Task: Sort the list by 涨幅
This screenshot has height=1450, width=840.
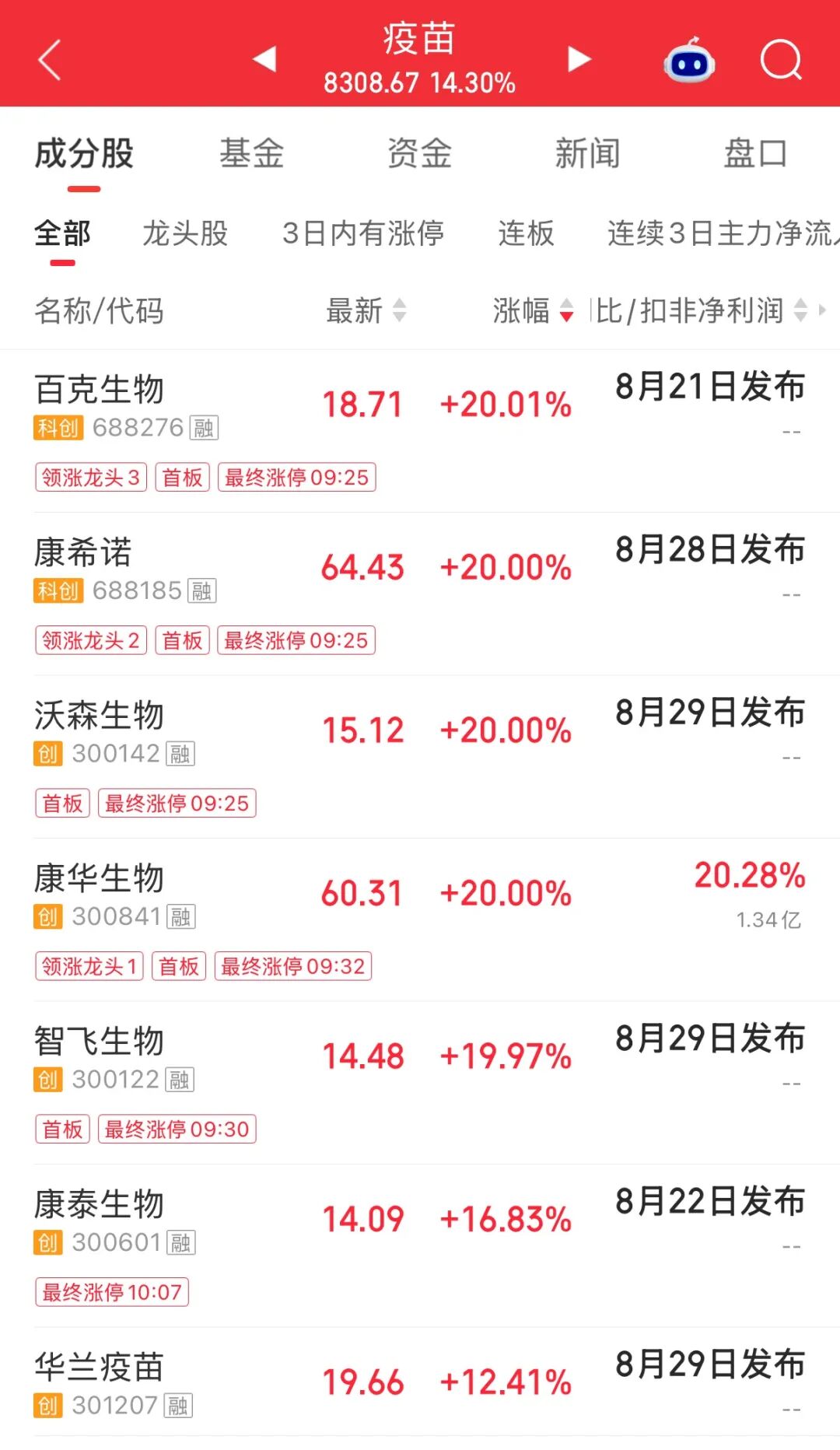Action: (x=533, y=310)
